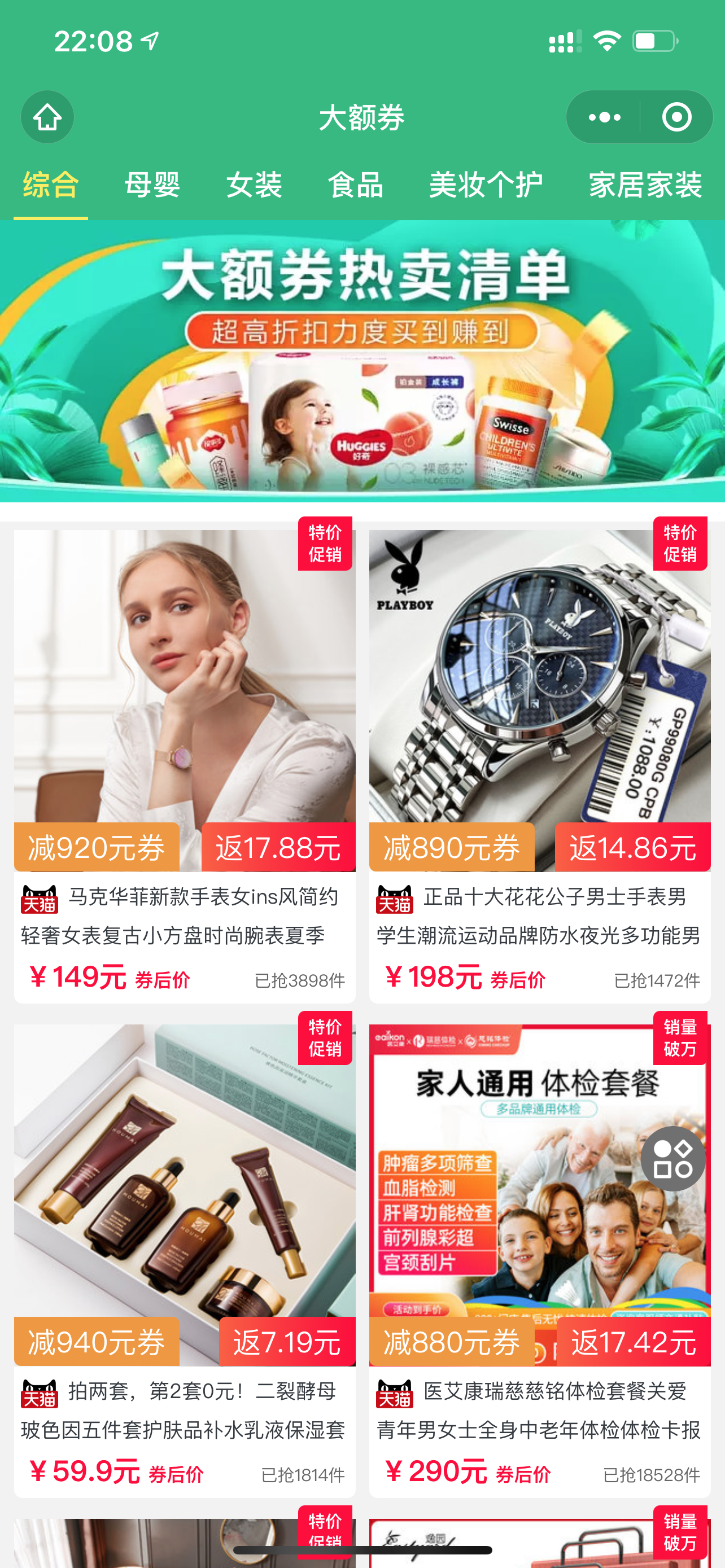
Task: Switch to the 家居家装 tab
Action: (645, 185)
